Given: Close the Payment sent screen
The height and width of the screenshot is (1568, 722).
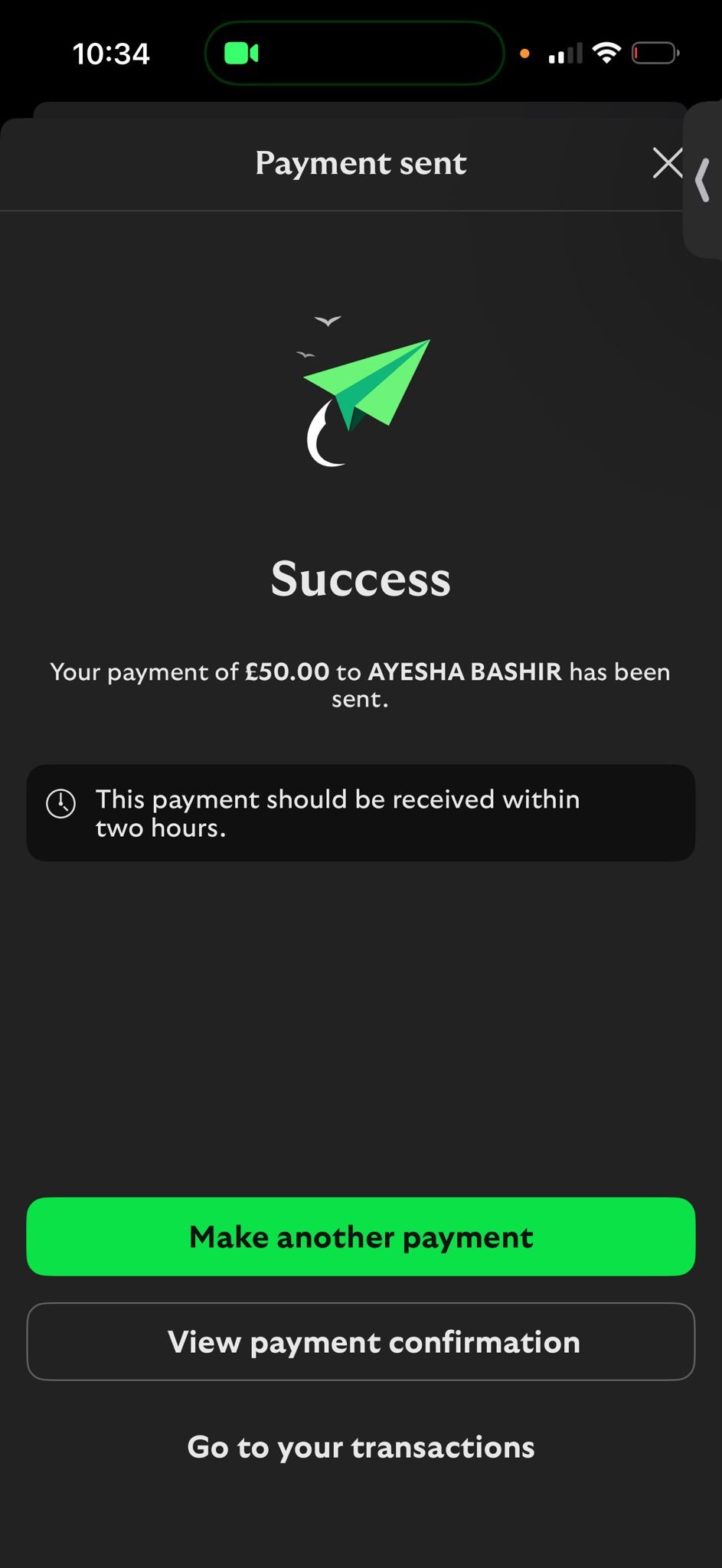Looking at the screenshot, I should tap(667, 163).
